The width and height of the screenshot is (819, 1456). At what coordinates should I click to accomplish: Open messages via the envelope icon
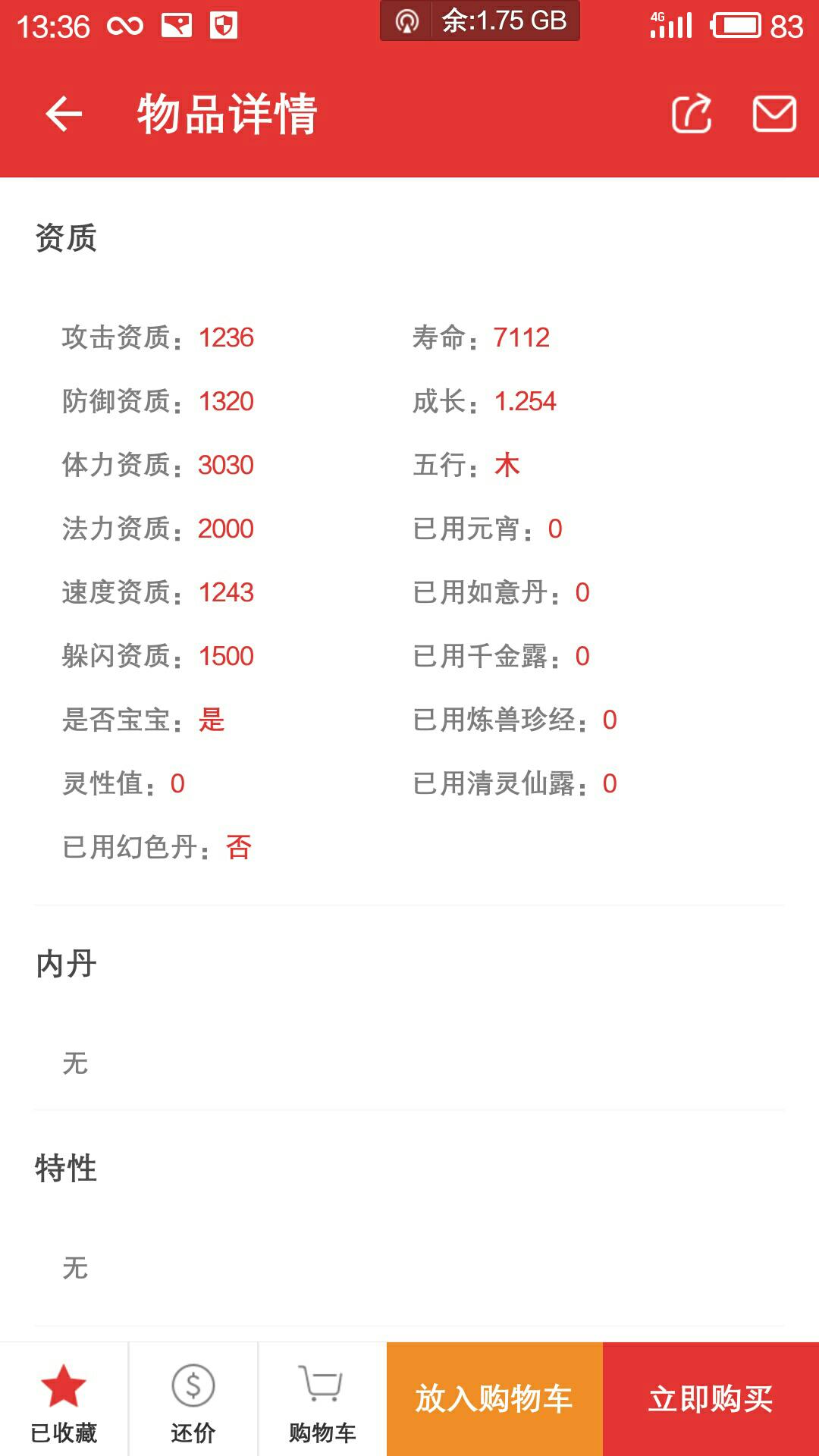click(x=774, y=115)
